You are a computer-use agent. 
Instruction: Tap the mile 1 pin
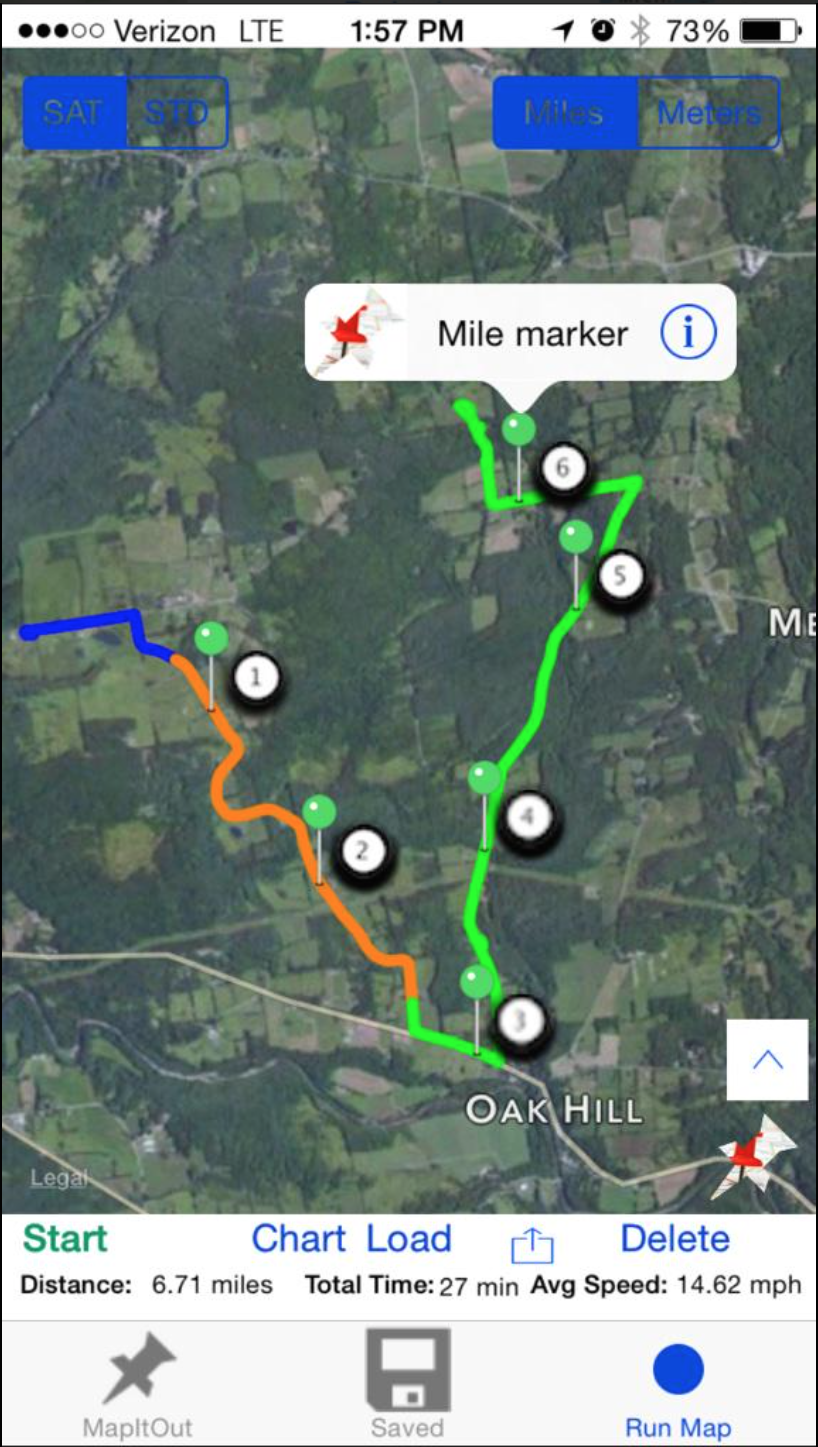pyautogui.click(x=211, y=640)
